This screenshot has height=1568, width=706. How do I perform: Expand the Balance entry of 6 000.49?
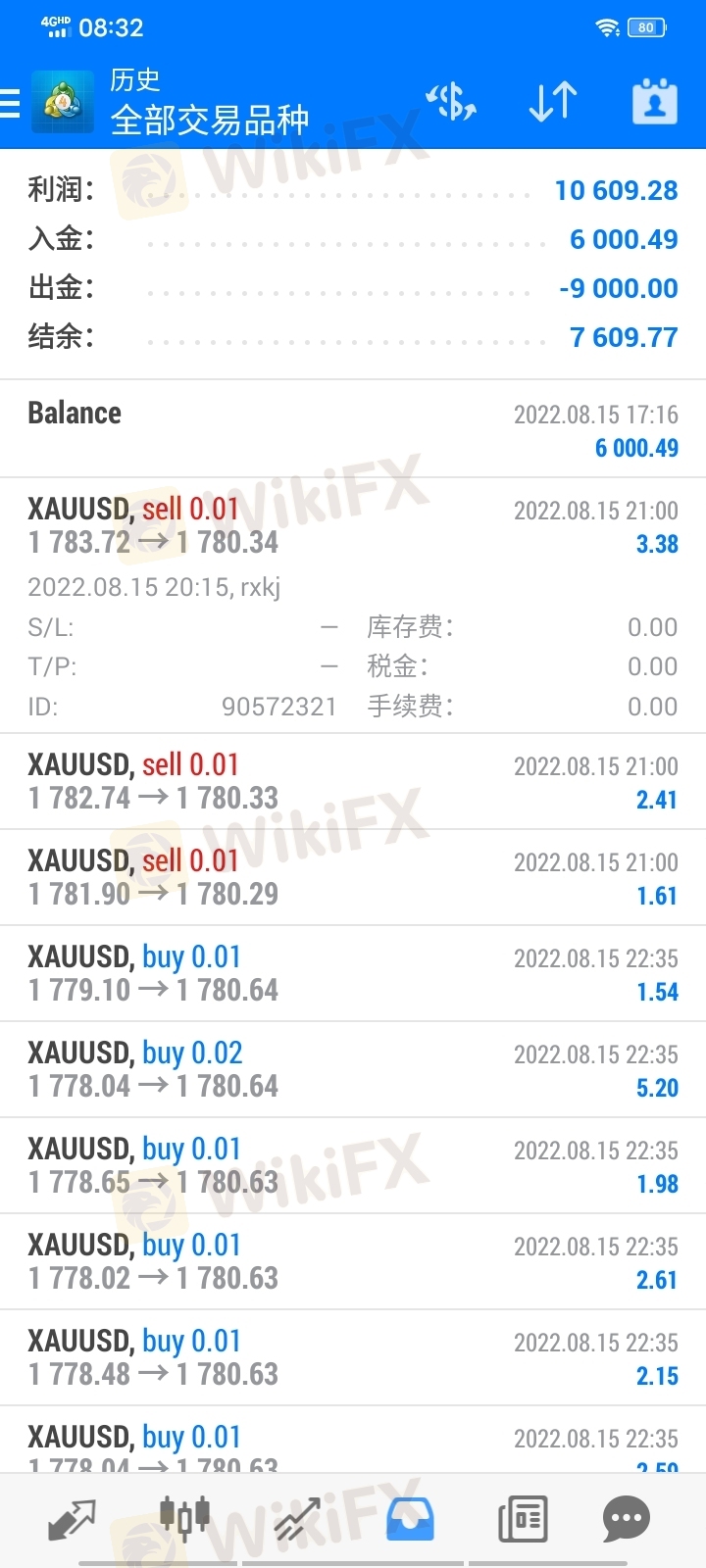[353, 429]
